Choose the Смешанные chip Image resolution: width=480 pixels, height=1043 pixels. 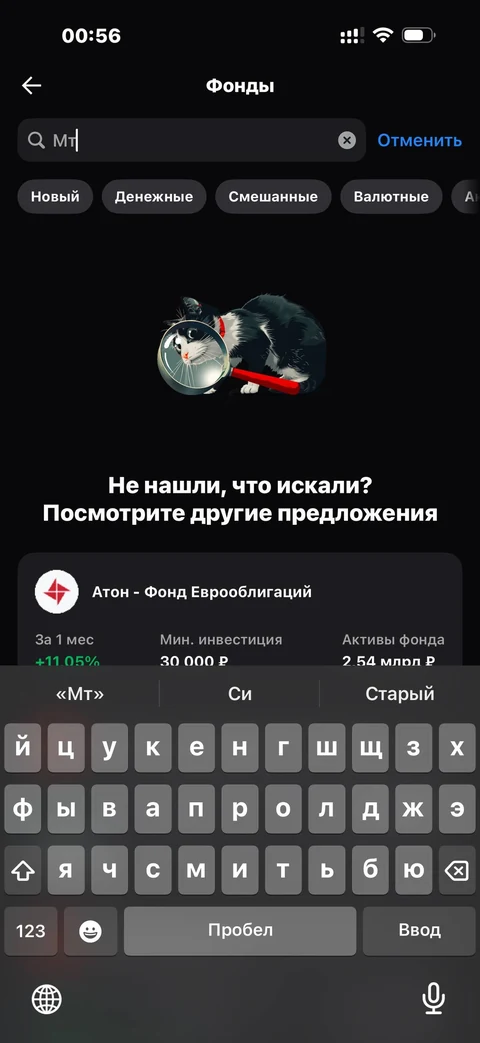coord(273,197)
